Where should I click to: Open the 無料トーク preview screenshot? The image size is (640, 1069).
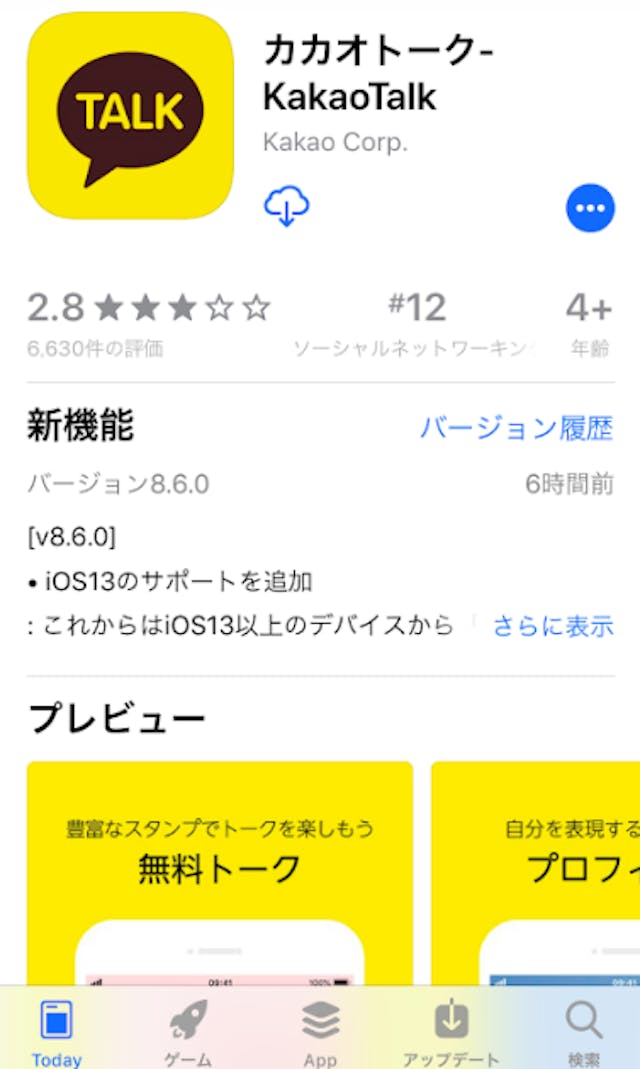pyautogui.click(x=219, y=870)
